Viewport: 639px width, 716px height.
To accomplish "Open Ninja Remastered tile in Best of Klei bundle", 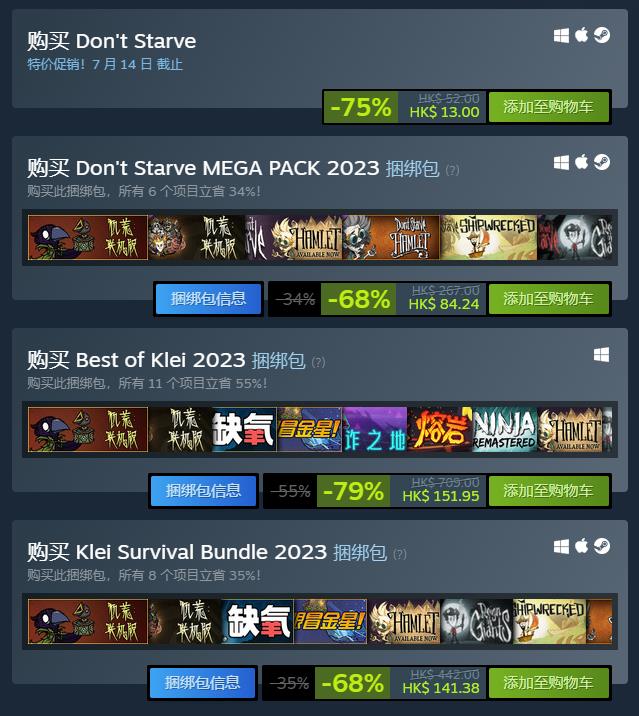I will point(504,429).
